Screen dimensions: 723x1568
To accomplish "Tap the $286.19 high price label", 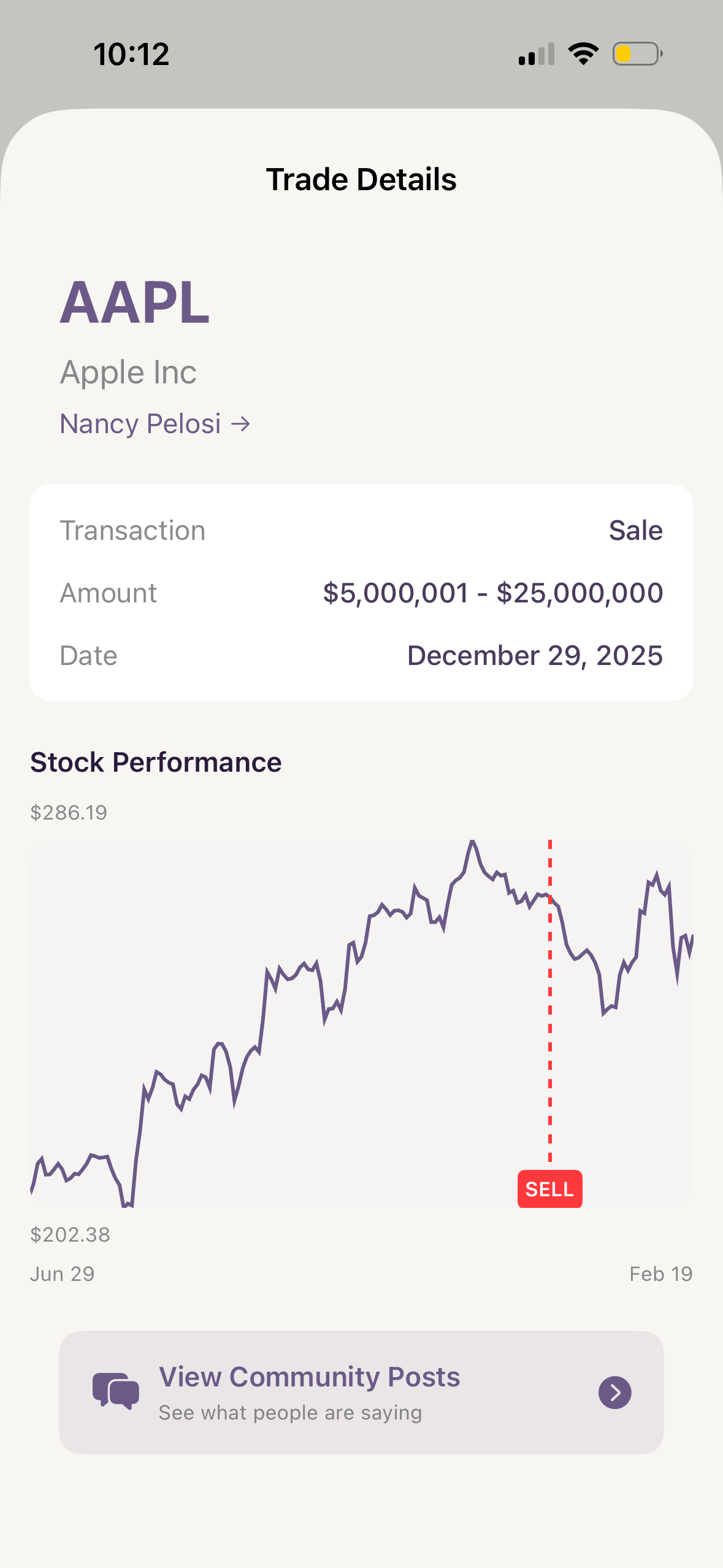I will pyautogui.click(x=69, y=812).
